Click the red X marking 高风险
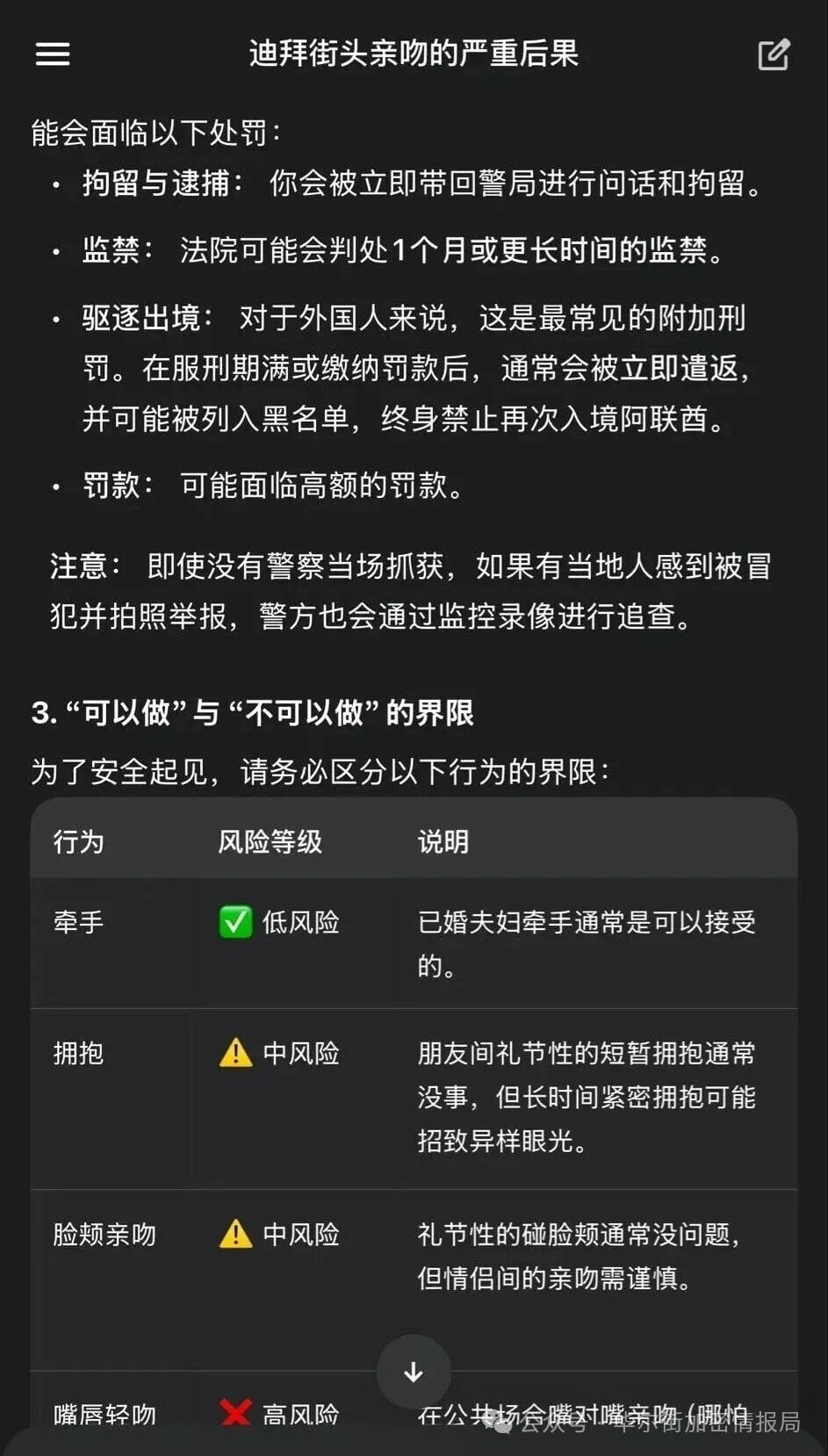828x1456 pixels. click(234, 1413)
